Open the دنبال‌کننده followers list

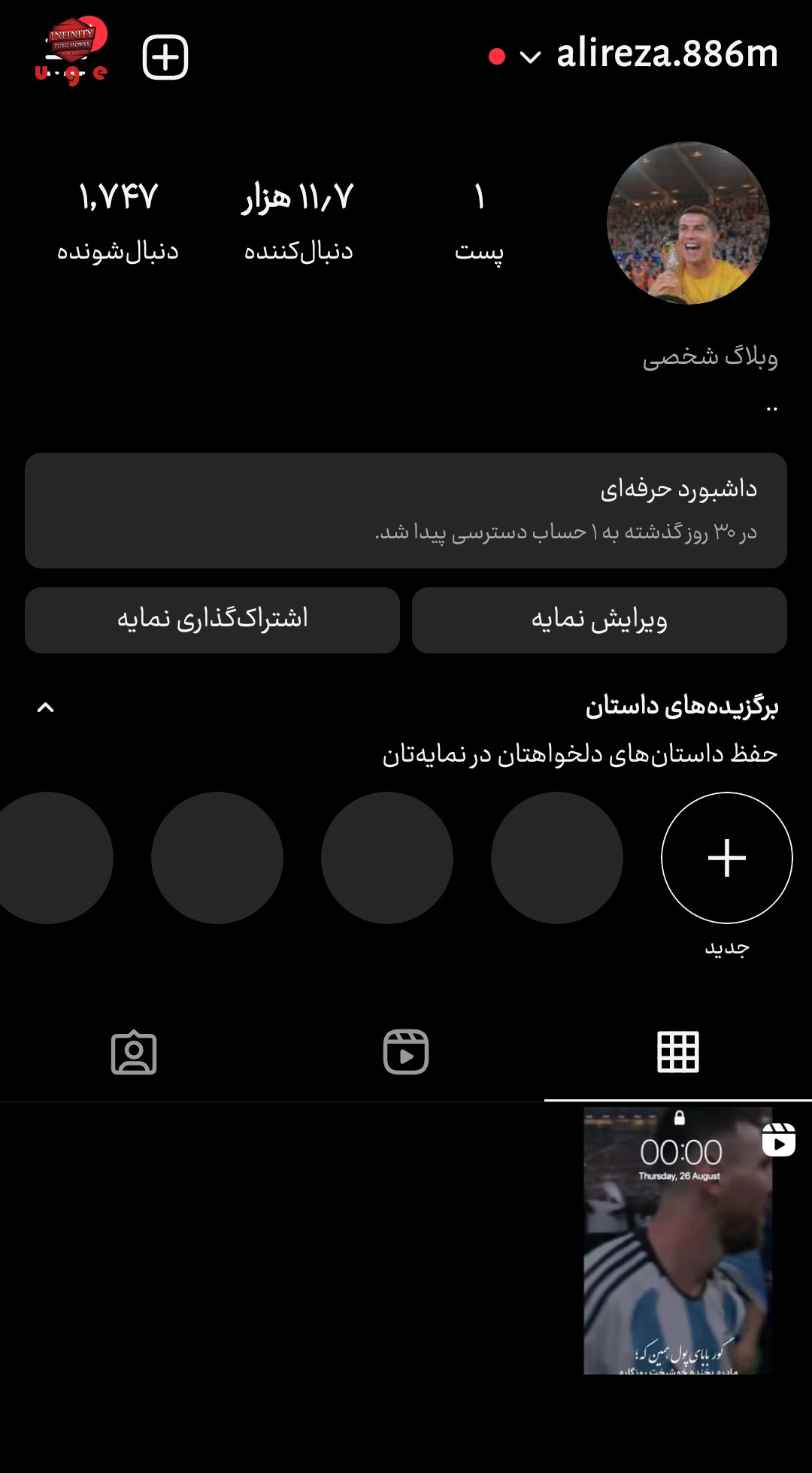298,223
